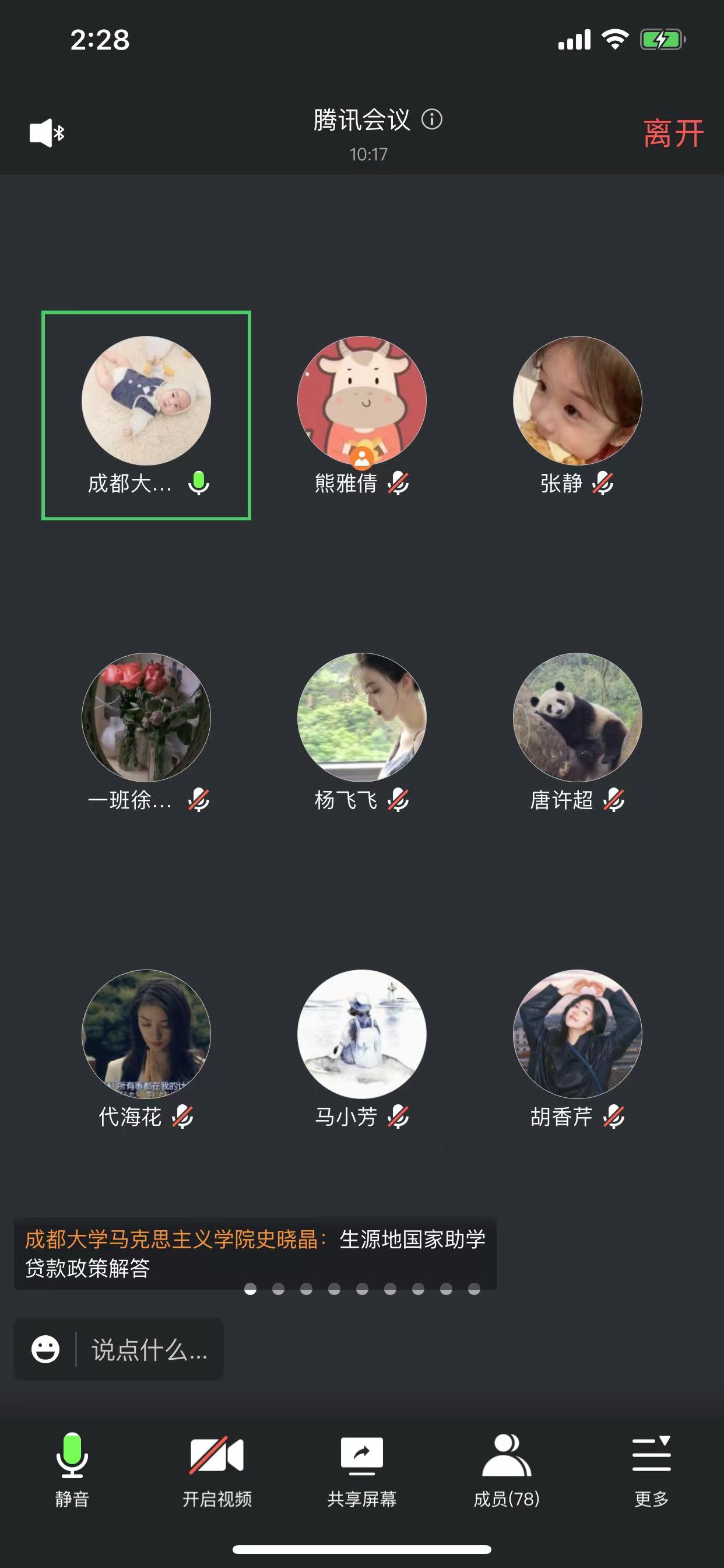Select the speaking 成都大… participant tile

(x=146, y=402)
